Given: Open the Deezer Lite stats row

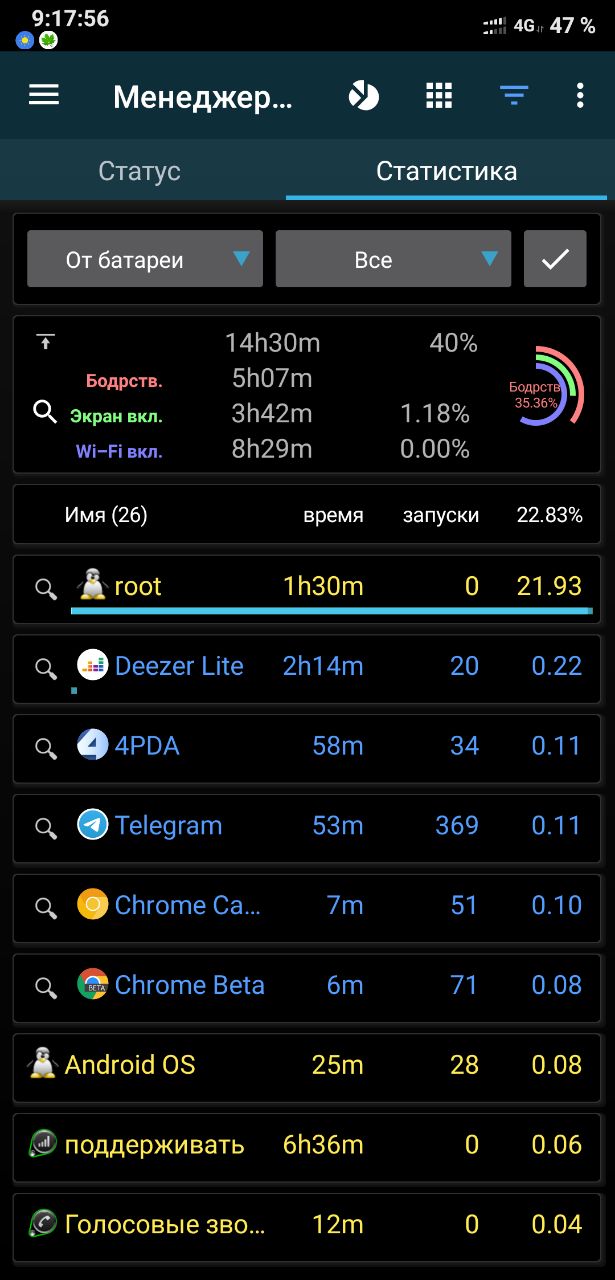Looking at the screenshot, I should tap(307, 668).
